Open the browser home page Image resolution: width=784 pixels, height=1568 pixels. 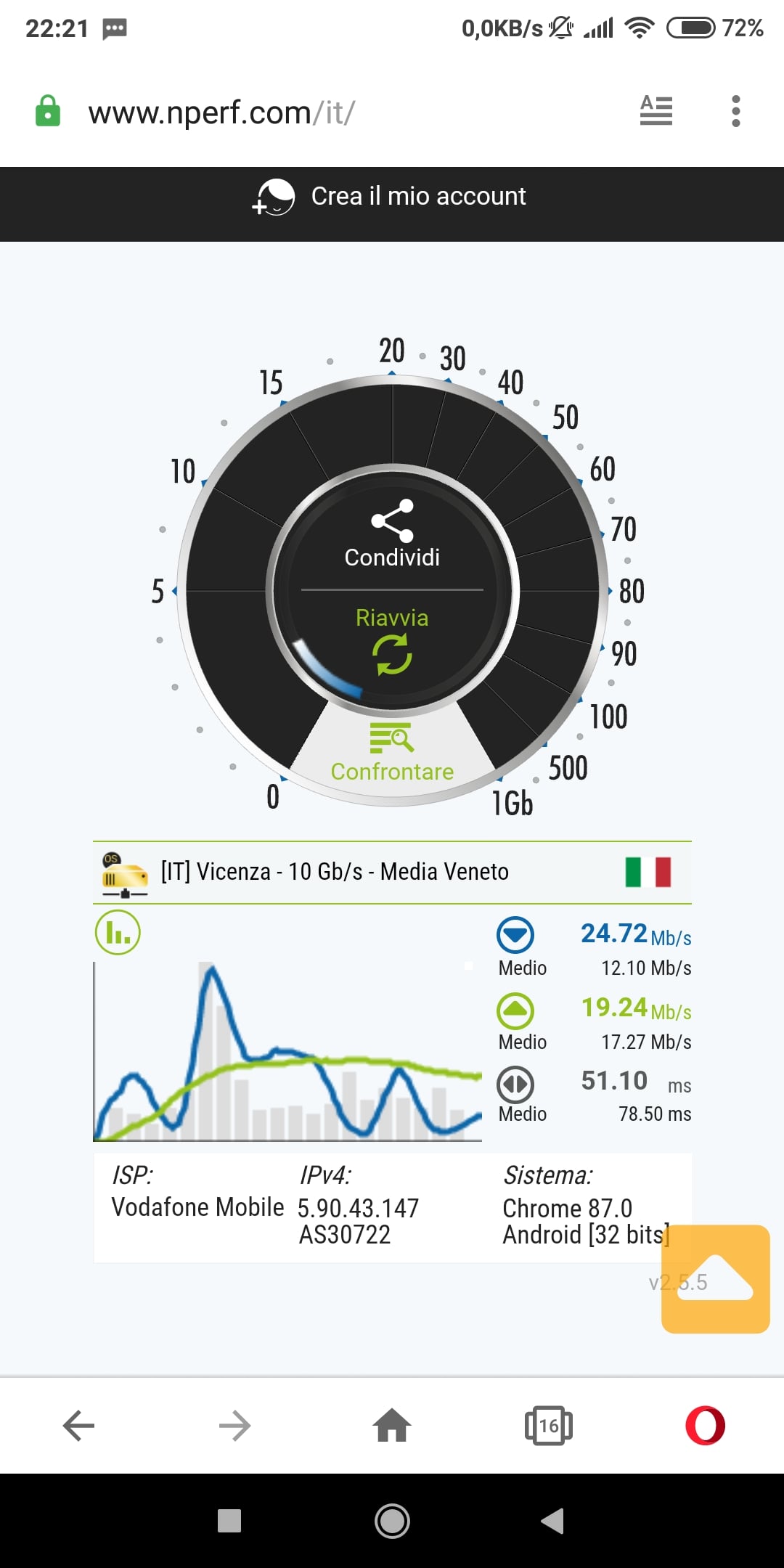tap(392, 1425)
